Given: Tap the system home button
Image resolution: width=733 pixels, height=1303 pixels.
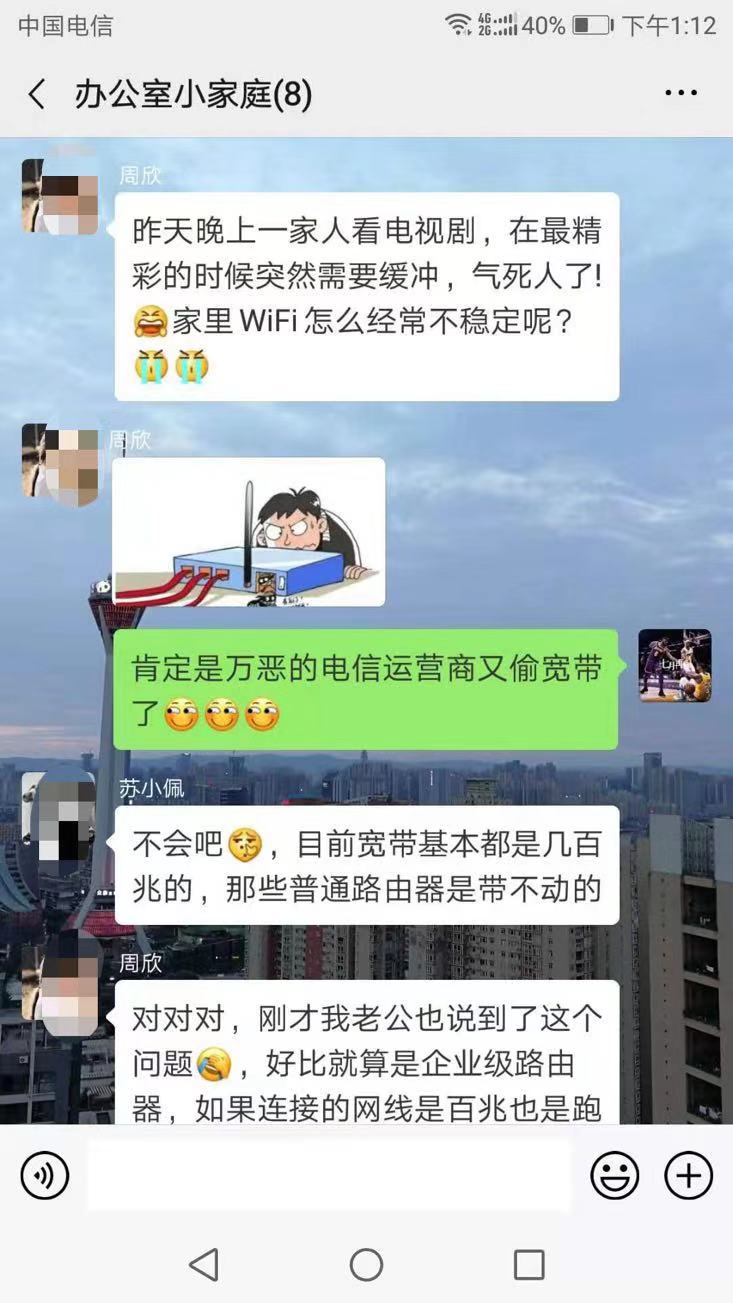Looking at the screenshot, I should point(366,1265).
